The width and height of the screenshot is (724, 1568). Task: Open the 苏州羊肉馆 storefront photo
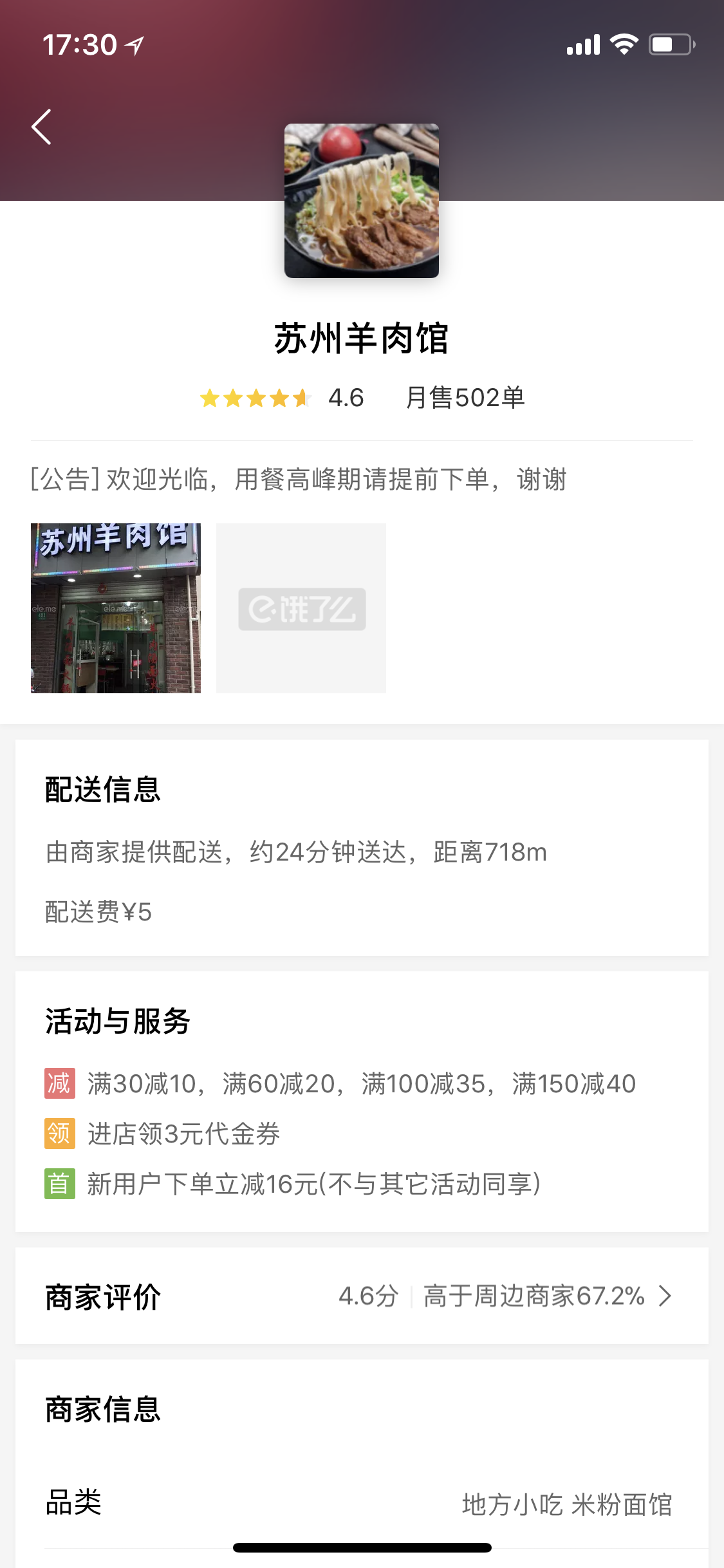click(116, 608)
